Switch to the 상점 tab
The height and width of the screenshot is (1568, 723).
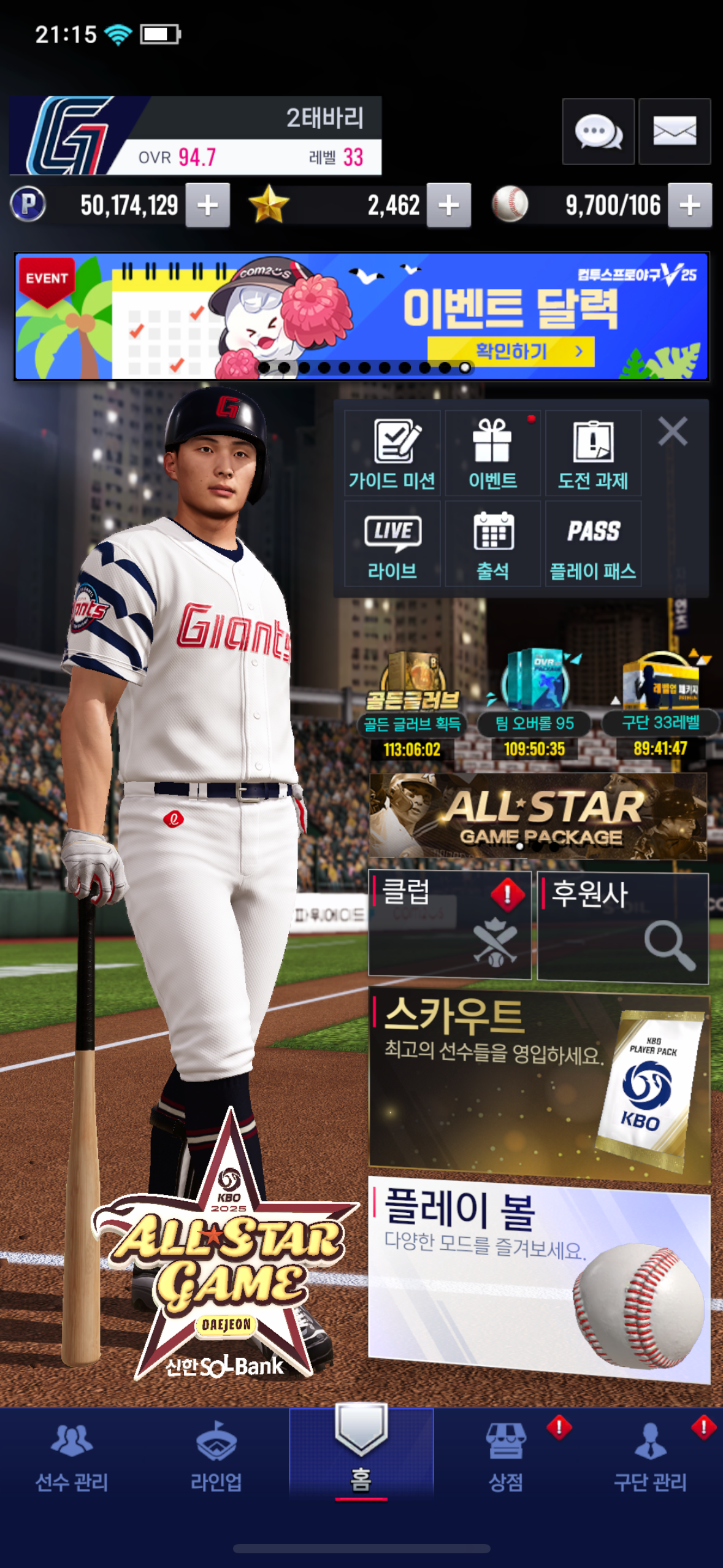tap(505, 1457)
